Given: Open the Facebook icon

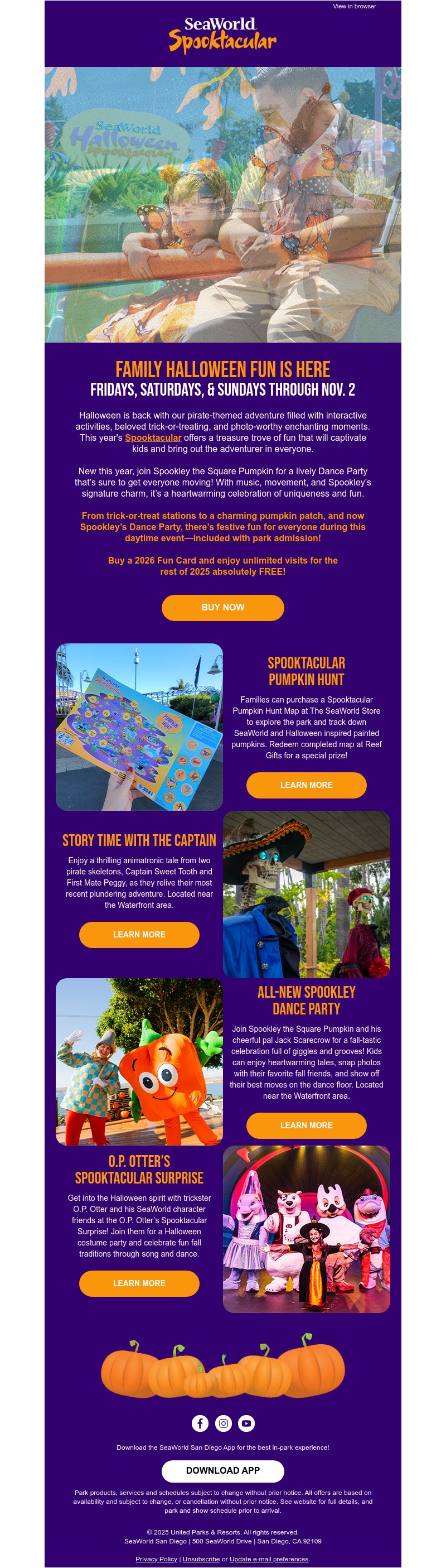Looking at the screenshot, I should tap(200, 1423).
